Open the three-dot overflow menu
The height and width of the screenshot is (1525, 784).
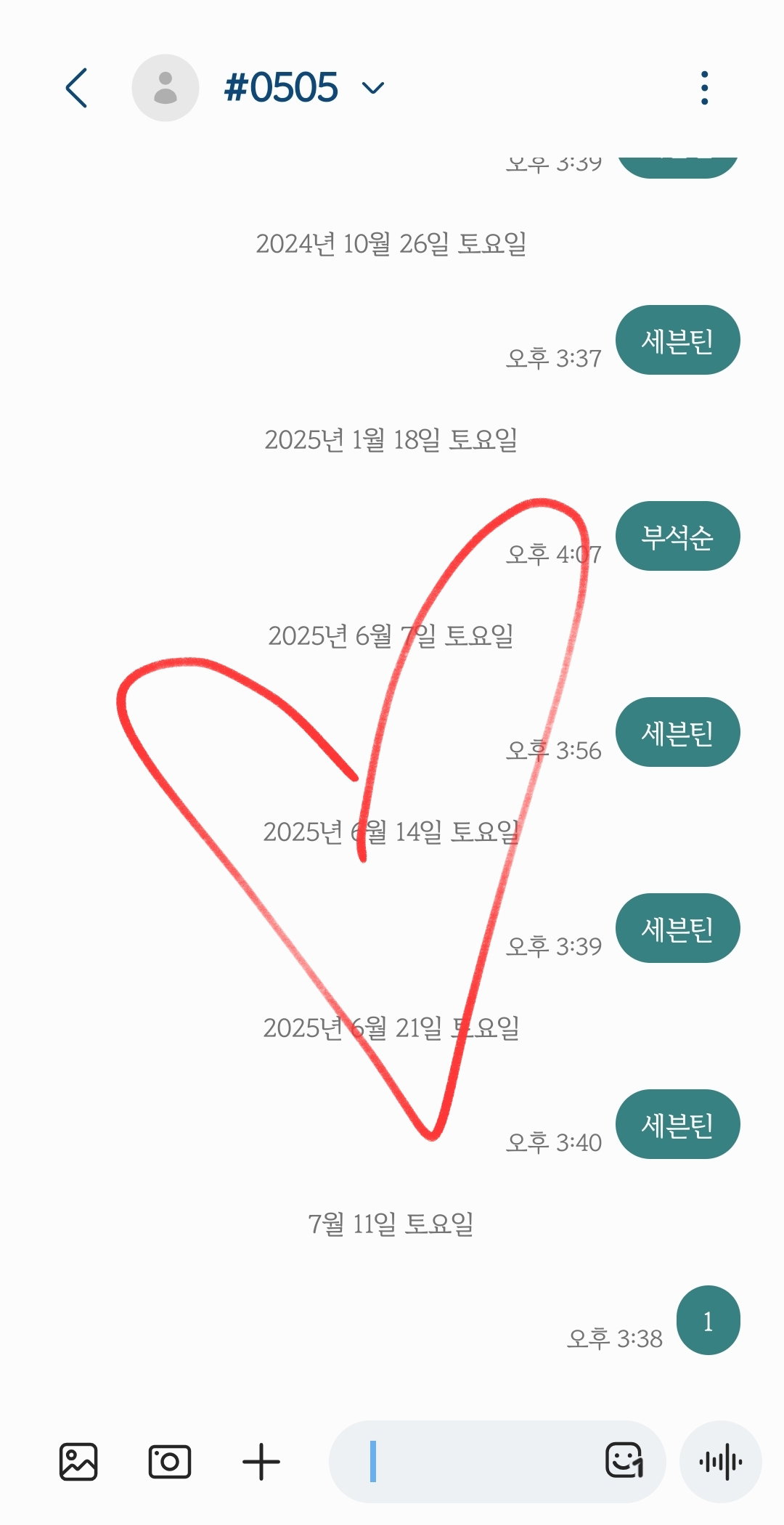click(704, 88)
